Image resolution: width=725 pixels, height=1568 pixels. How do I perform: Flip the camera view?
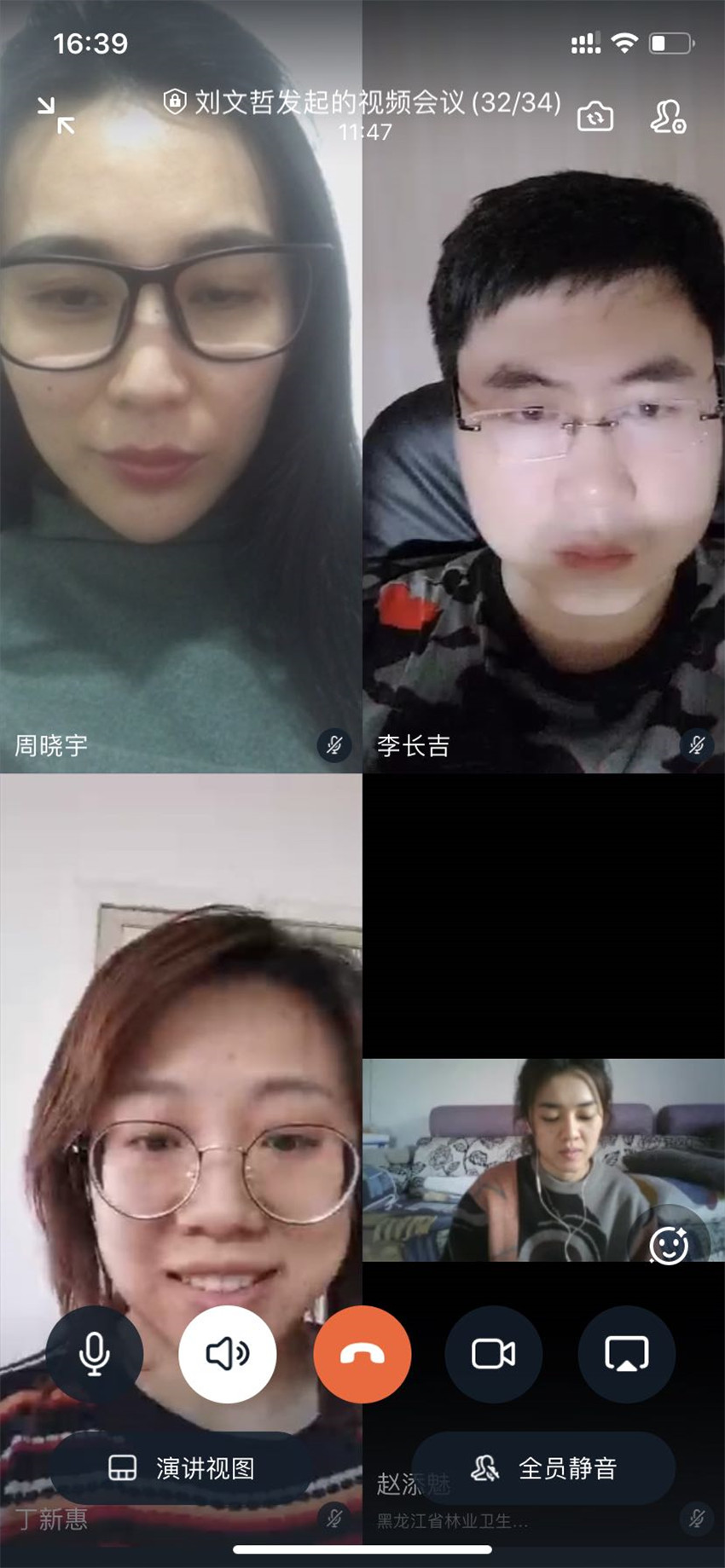pyautogui.click(x=595, y=116)
